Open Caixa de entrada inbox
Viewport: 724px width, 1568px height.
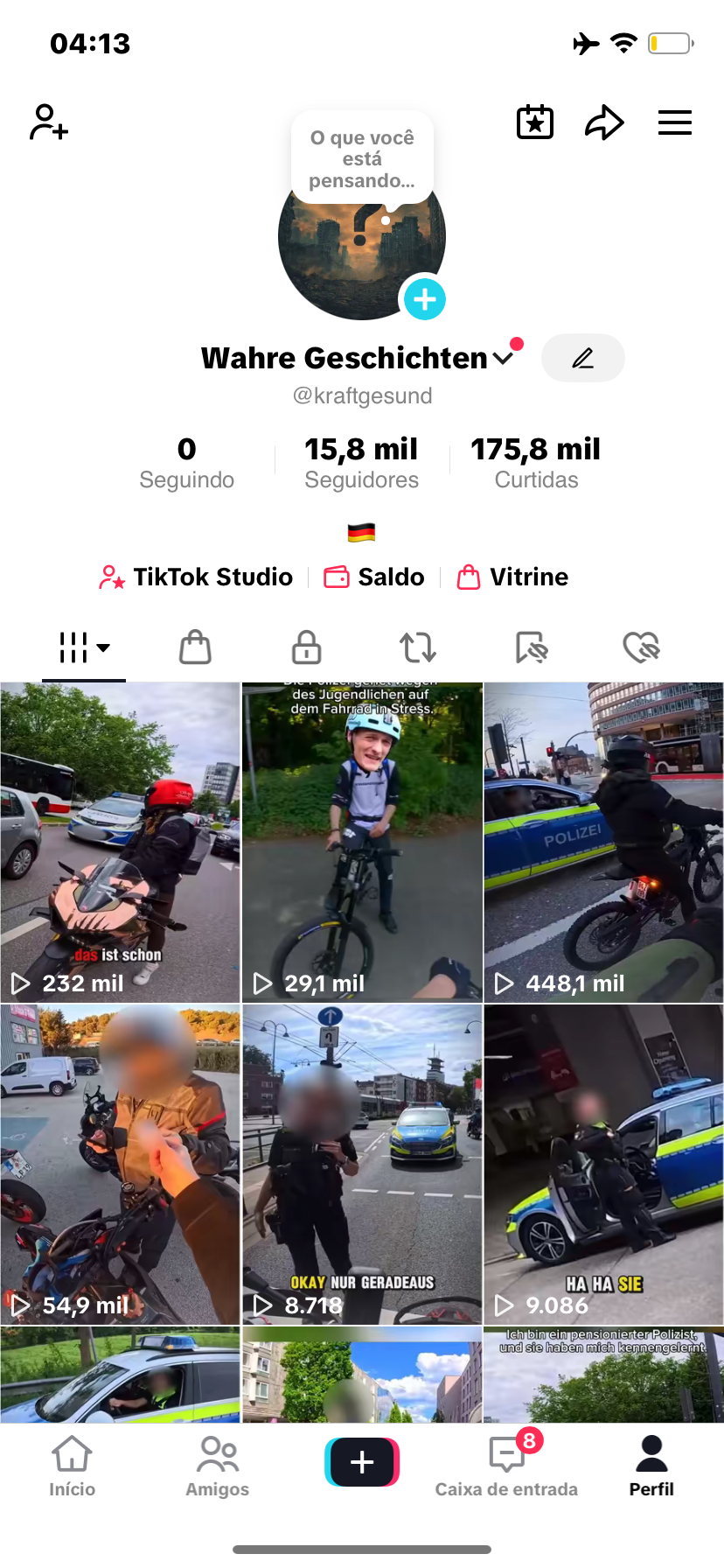tap(506, 1466)
